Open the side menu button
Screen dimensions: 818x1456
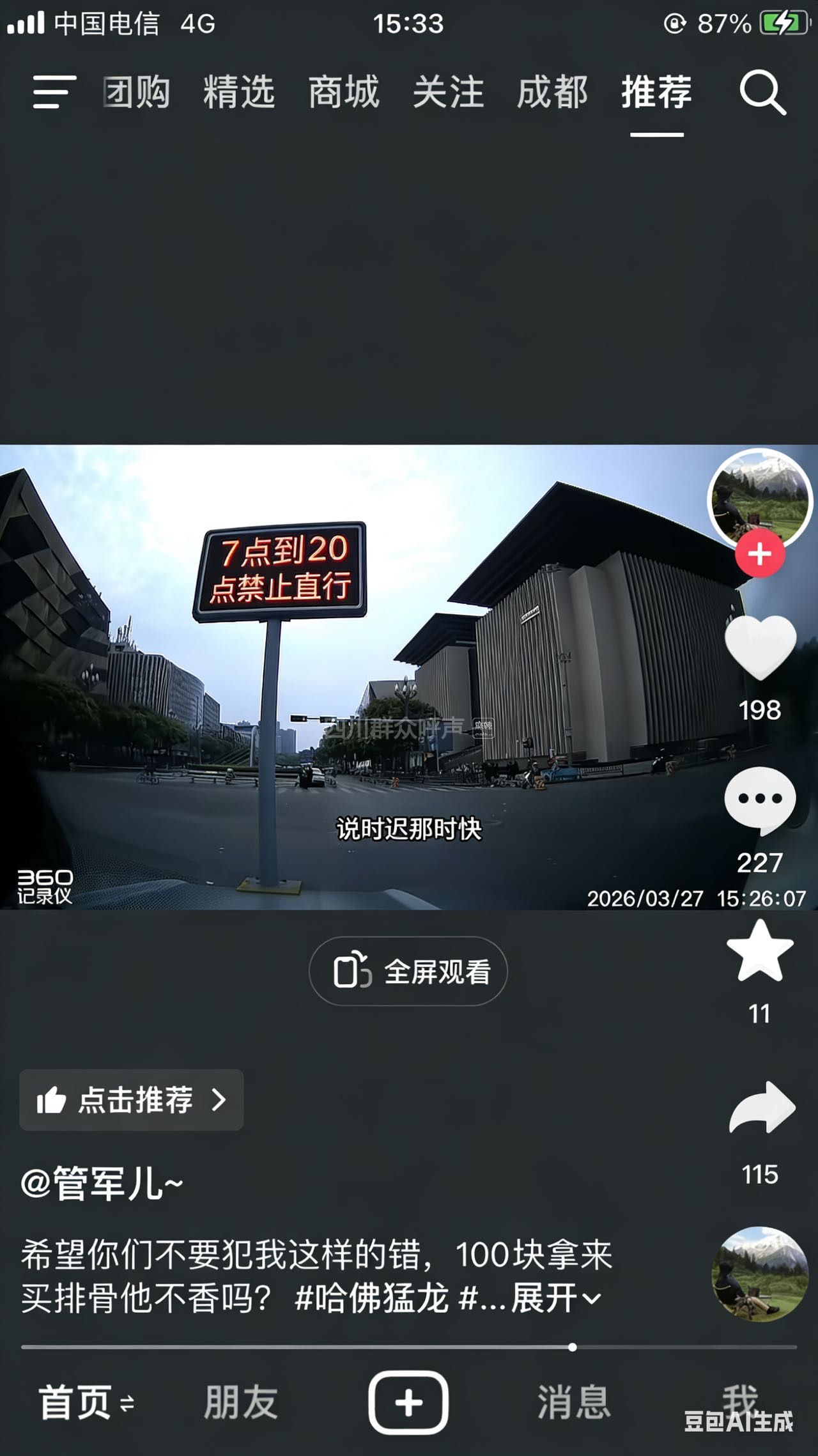click(54, 92)
